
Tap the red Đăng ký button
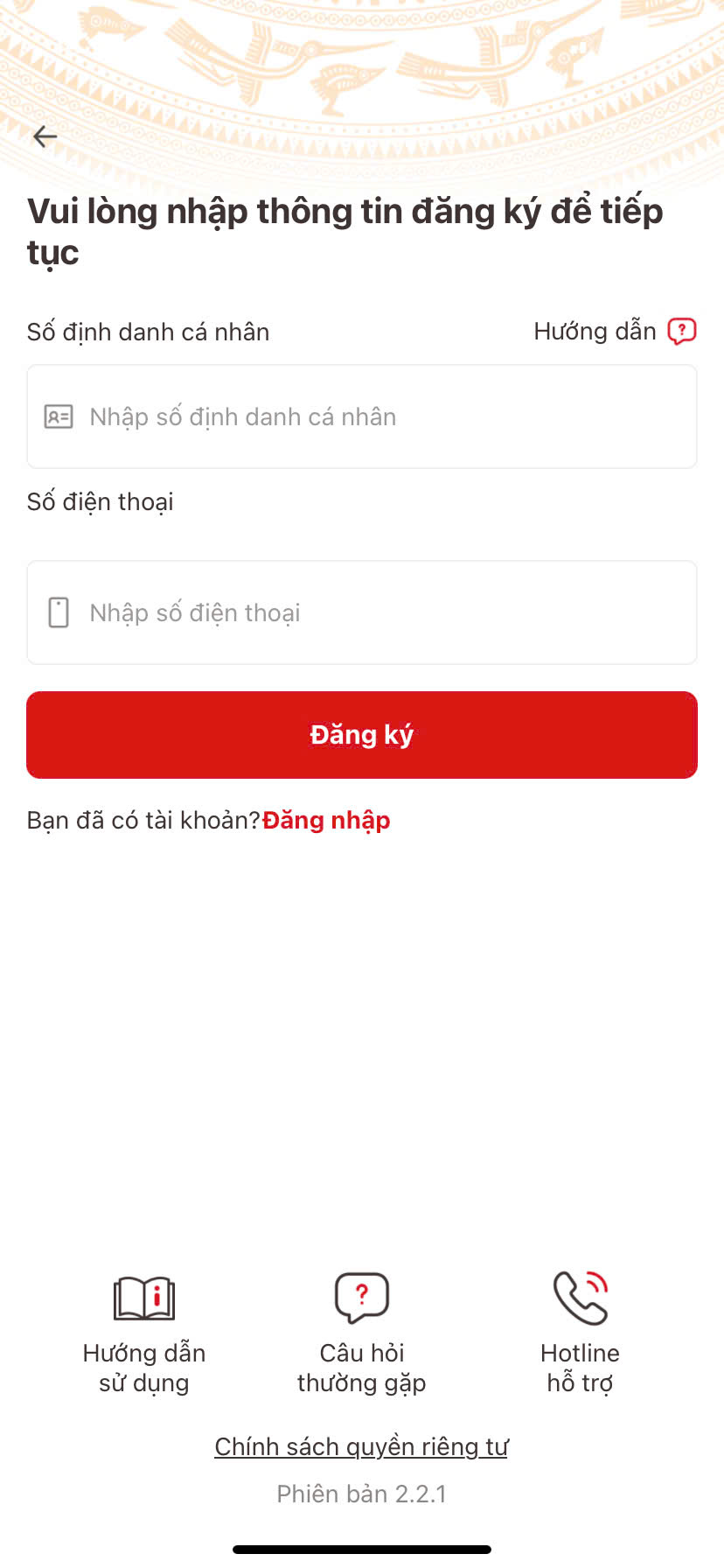(362, 735)
